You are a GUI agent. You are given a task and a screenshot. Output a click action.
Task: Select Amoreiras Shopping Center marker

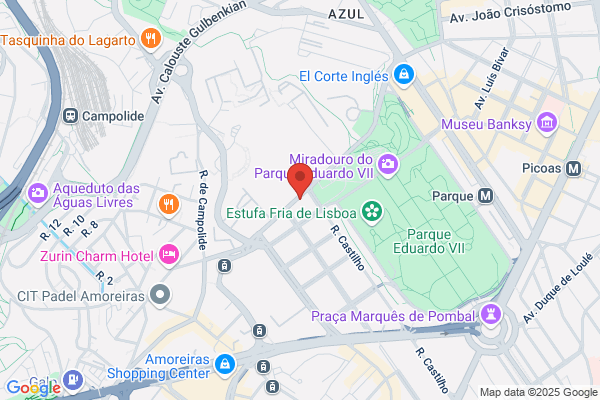click(x=225, y=365)
